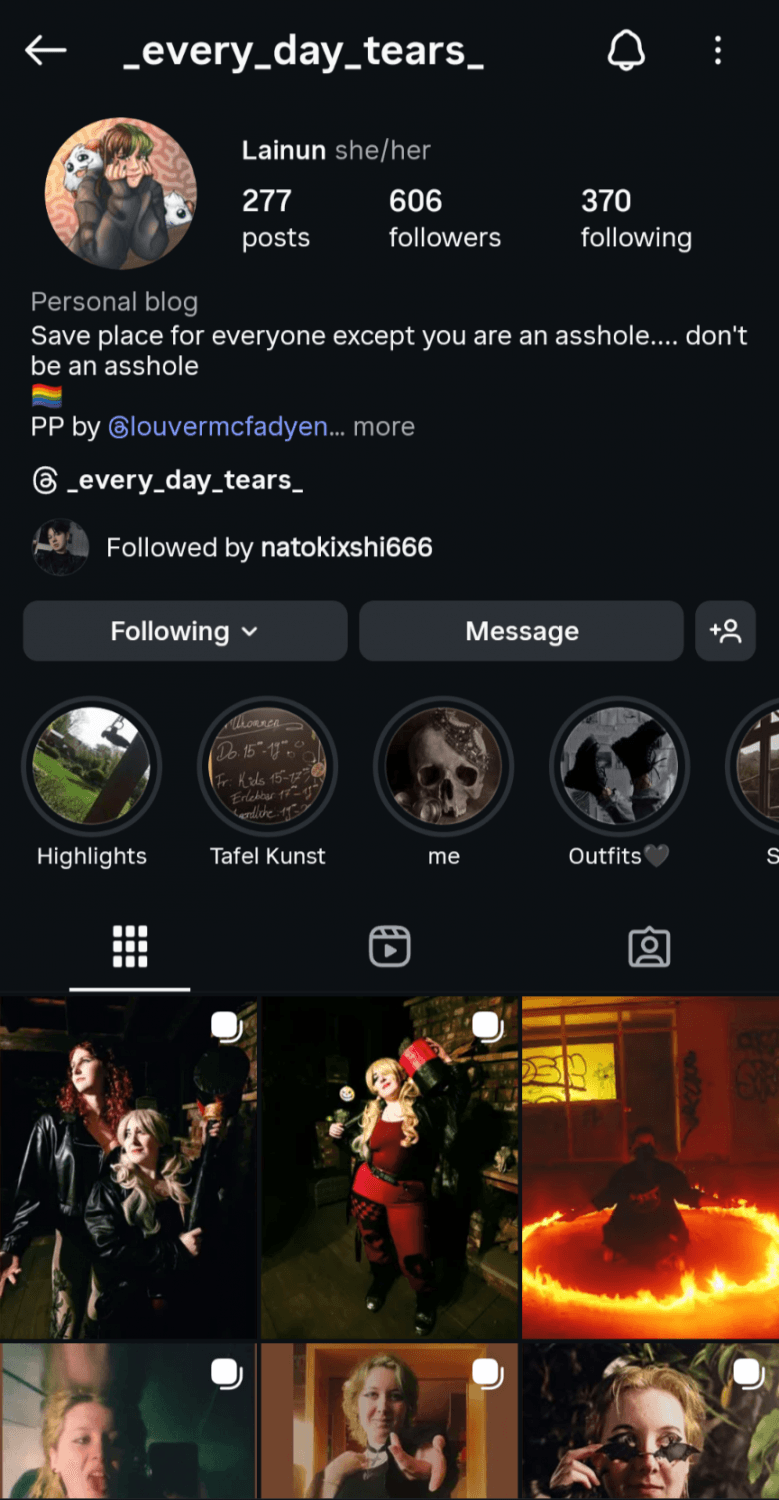Message this user

tap(521, 631)
